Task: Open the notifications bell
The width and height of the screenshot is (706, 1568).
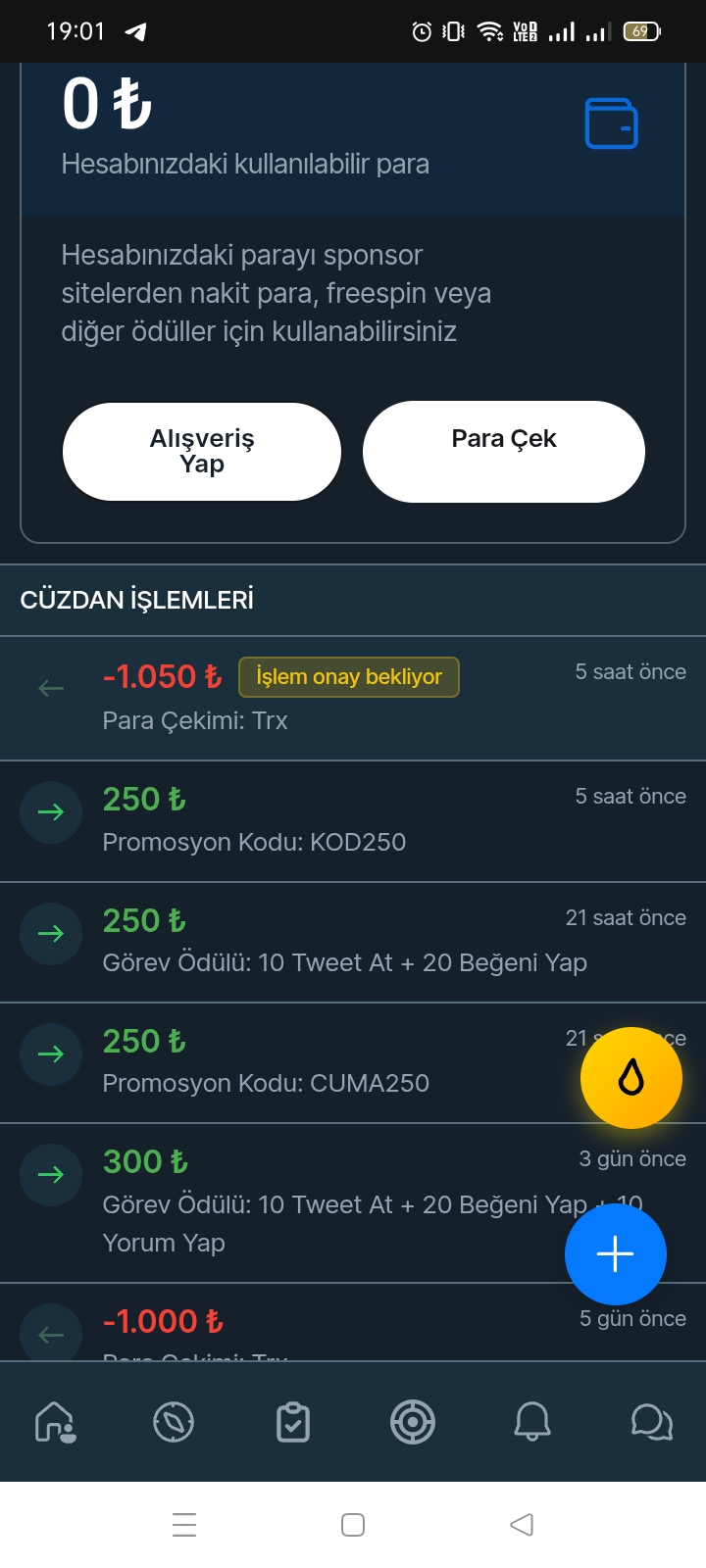Action: (x=532, y=1422)
